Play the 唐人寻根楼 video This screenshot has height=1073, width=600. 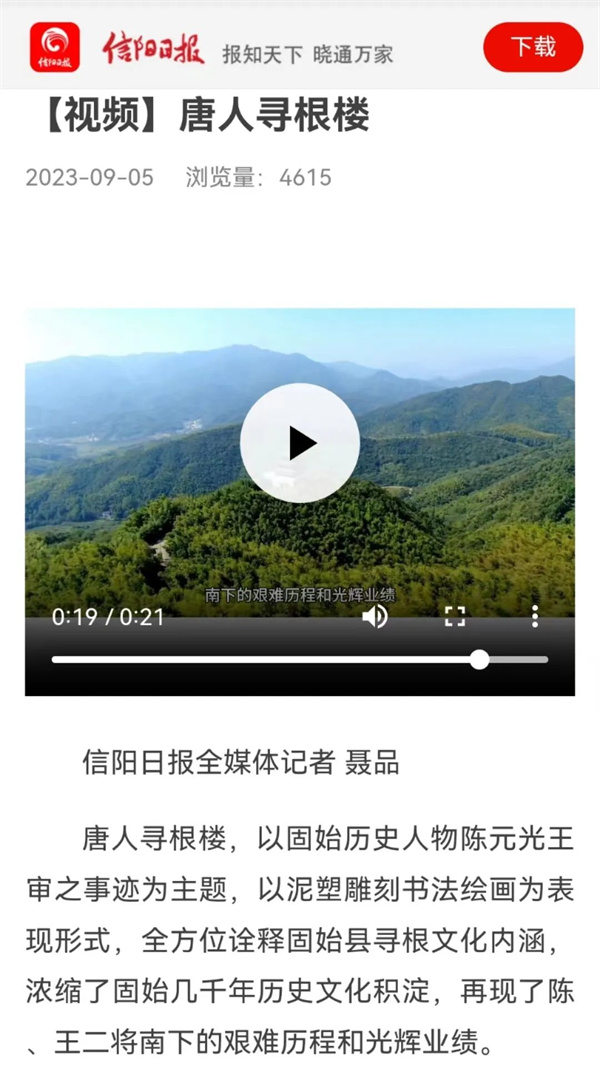pos(300,443)
